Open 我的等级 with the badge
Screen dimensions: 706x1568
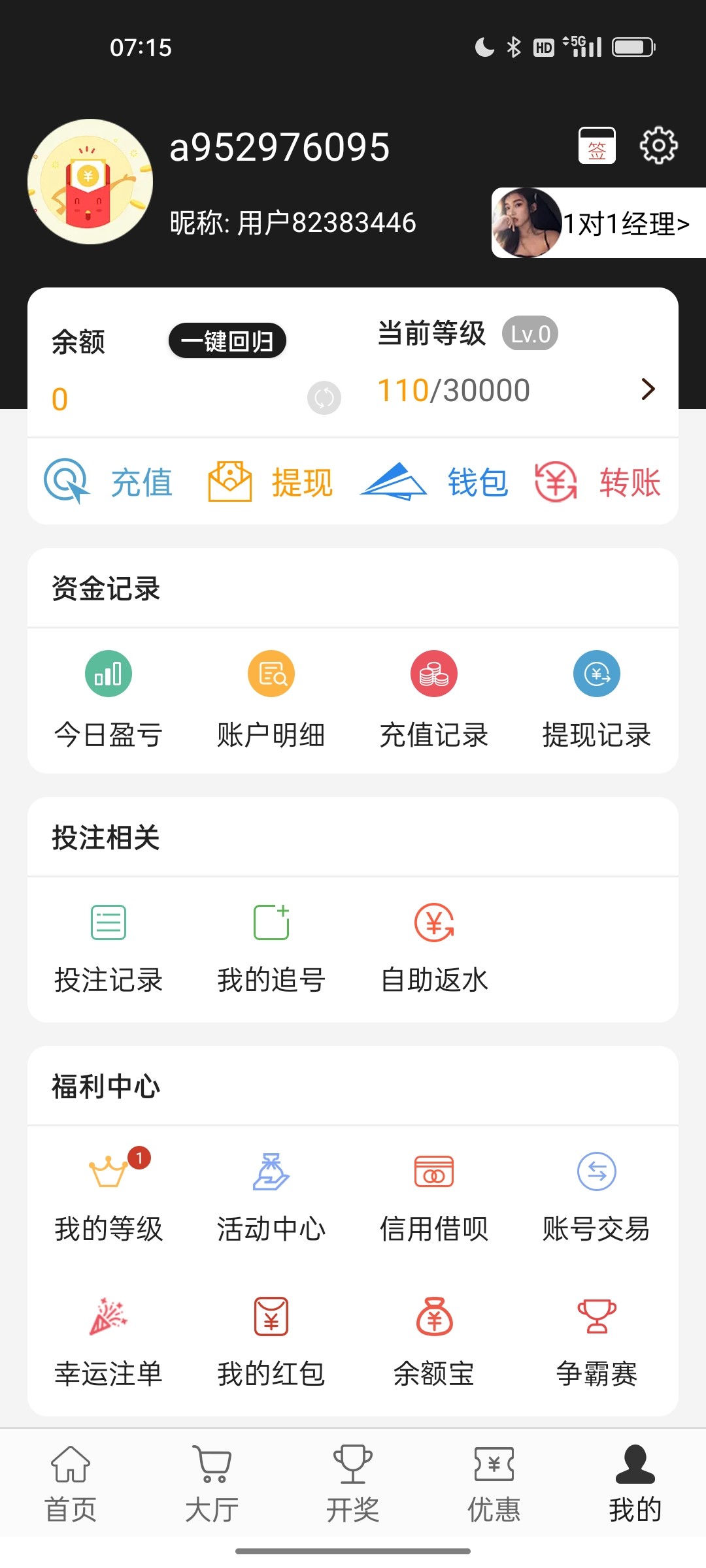click(x=109, y=1196)
